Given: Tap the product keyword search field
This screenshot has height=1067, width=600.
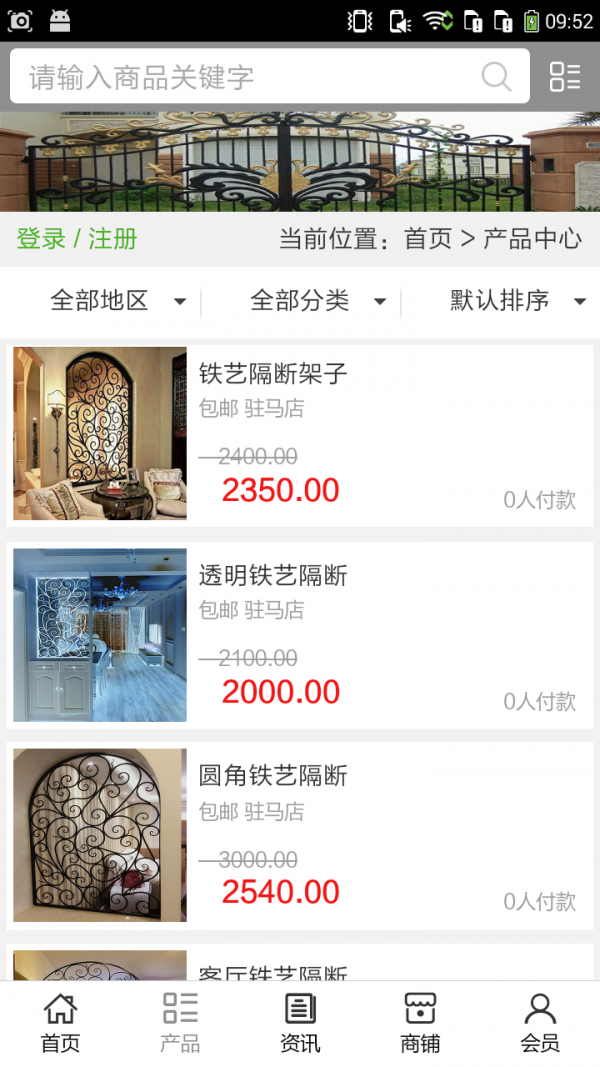Looking at the screenshot, I should pos(269,76).
